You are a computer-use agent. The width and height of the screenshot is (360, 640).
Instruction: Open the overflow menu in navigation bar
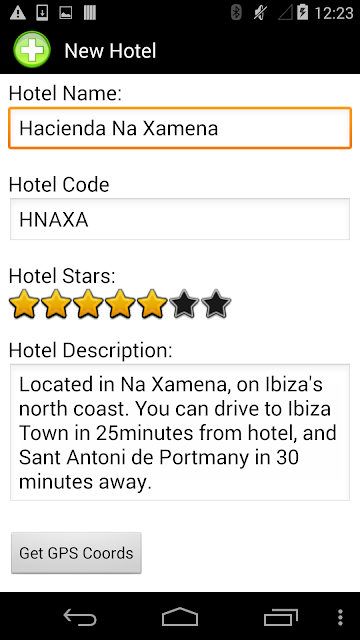click(x=340, y=618)
